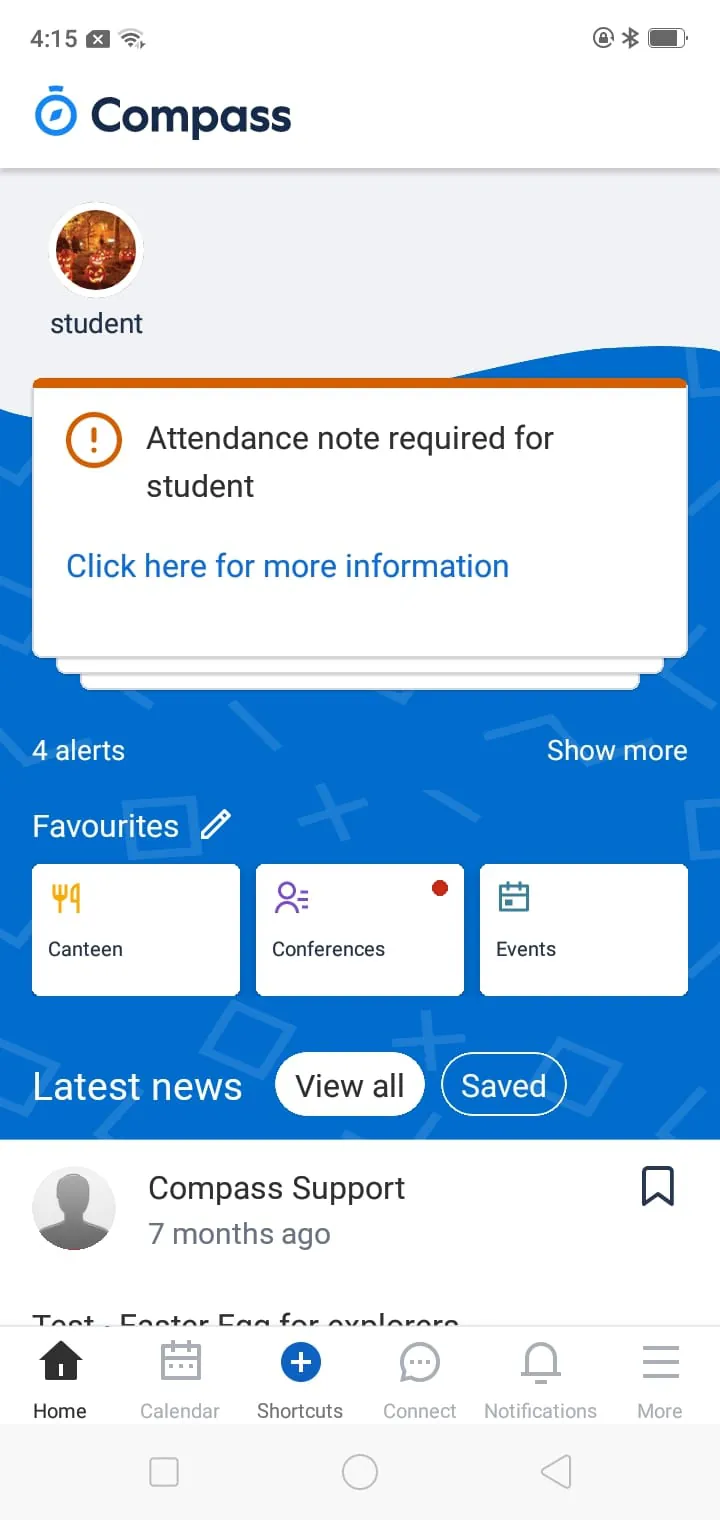View all latest news
This screenshot has height=1520, width=720.
pyautogui.click(x=350, y=1085)
